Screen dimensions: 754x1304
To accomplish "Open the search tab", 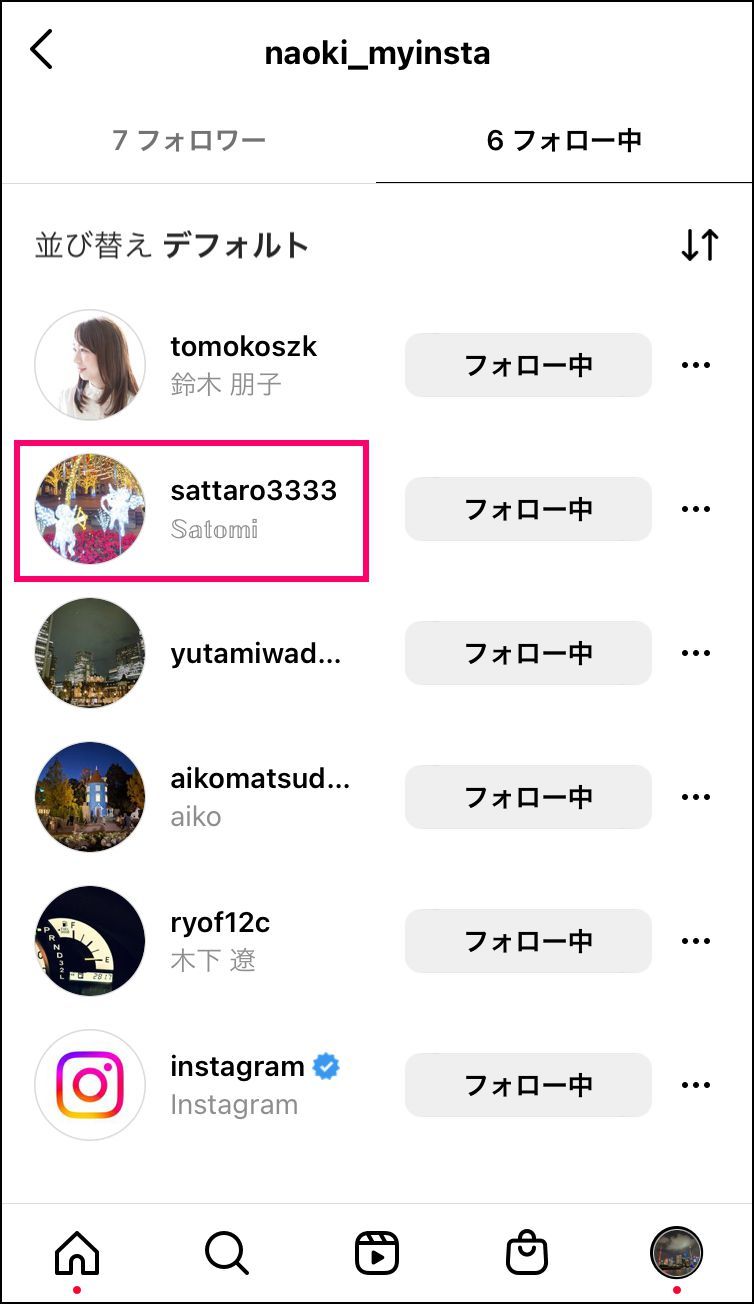I will [227, 1252].
